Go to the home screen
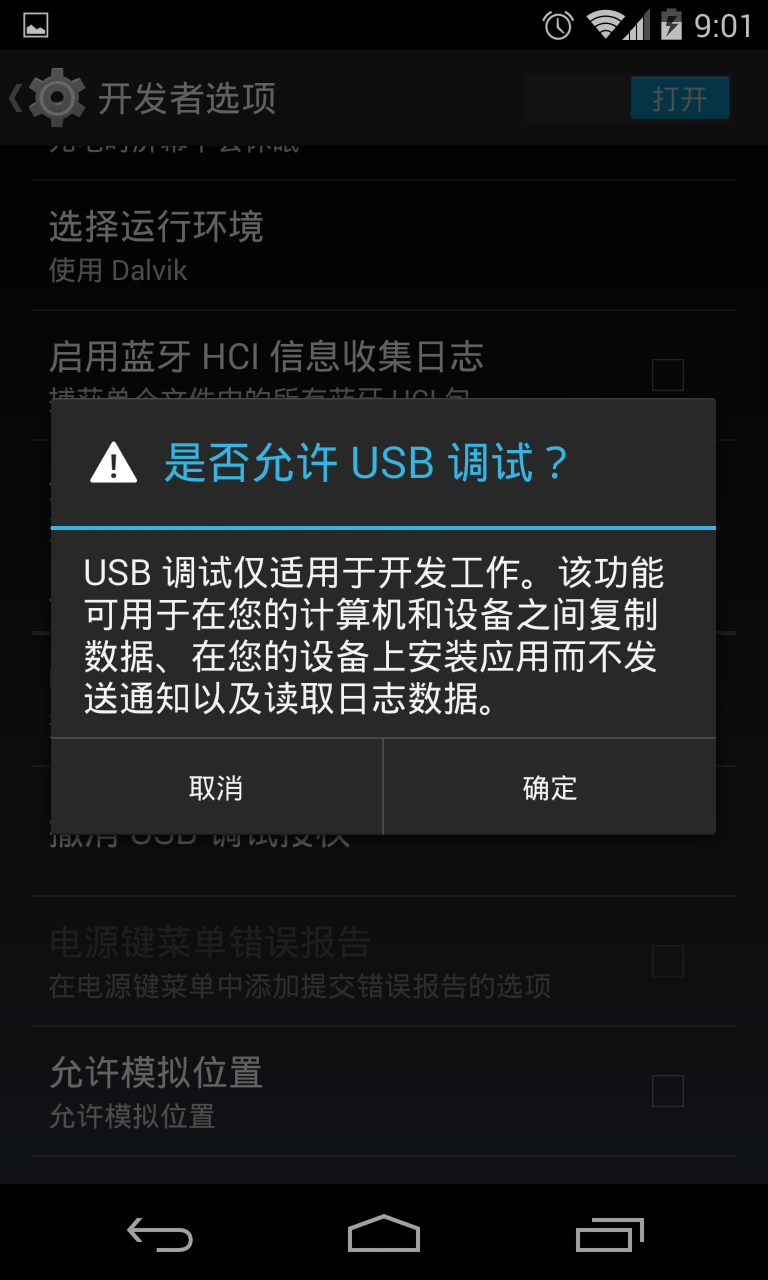 click(384, 1234)
